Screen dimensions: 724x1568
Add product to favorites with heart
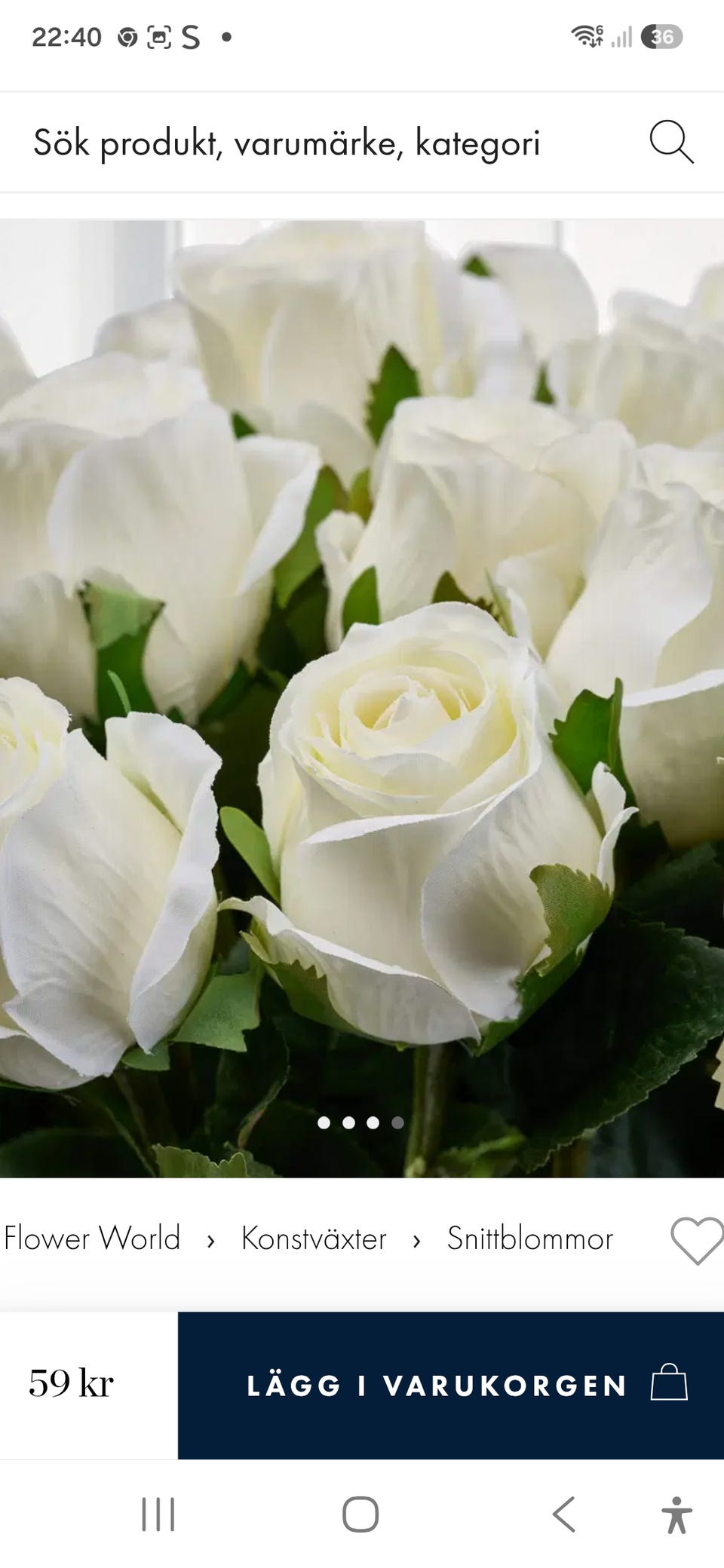[697, 1241]
